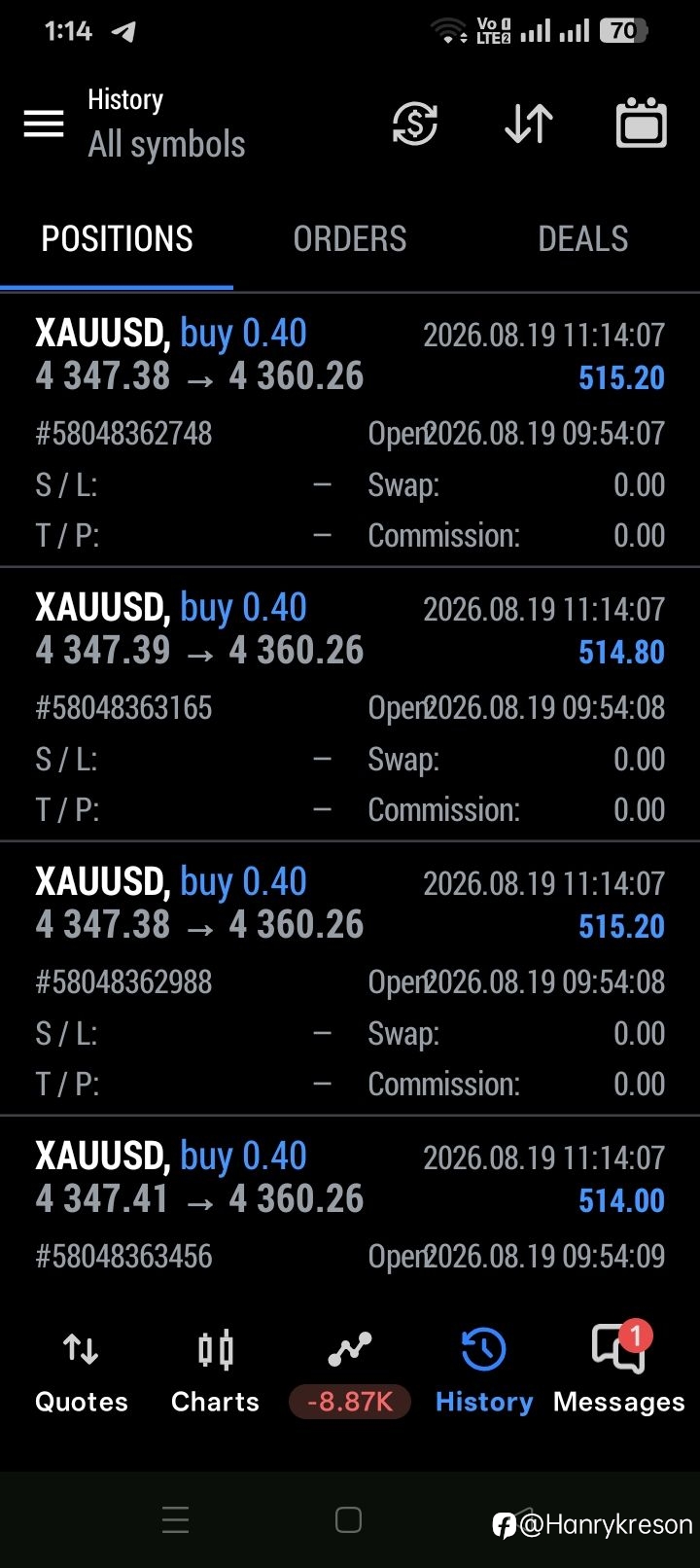Go to the Charts section
Viewport: 700px width, 1568px height.
215,1372
